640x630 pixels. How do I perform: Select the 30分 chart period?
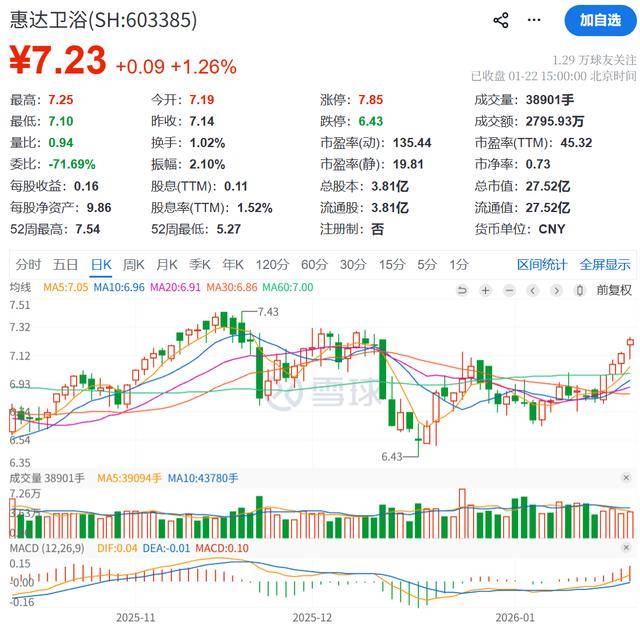point(353,265)
